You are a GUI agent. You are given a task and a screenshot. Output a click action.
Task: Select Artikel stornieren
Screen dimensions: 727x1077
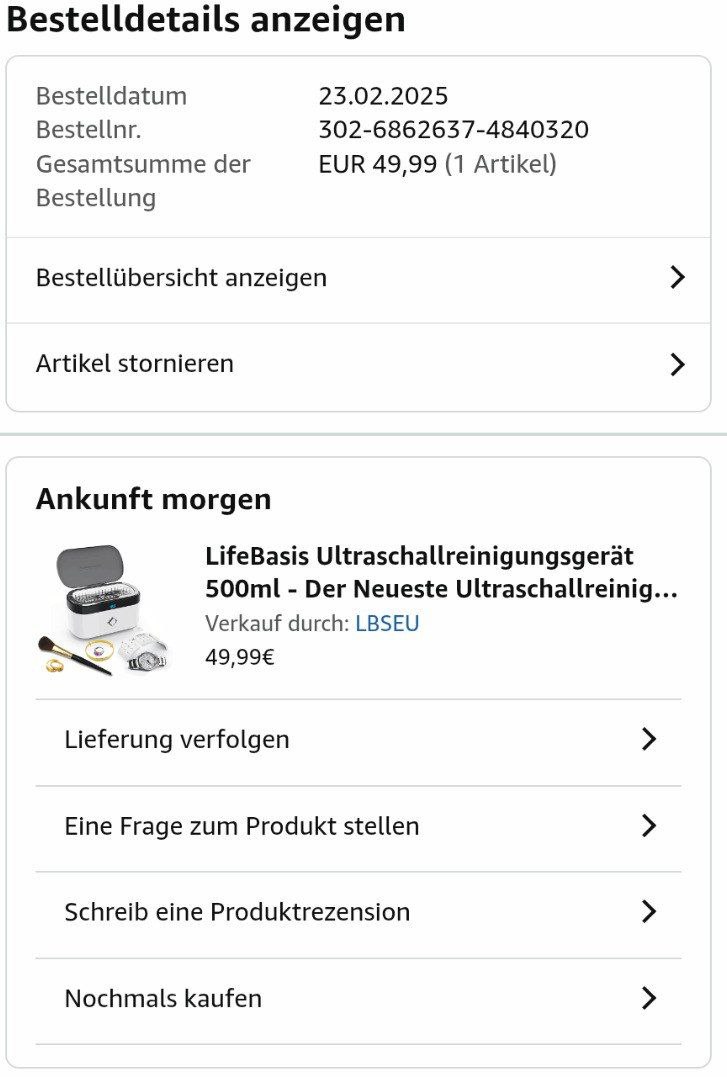pyautogui.click(x=358, y=364)
